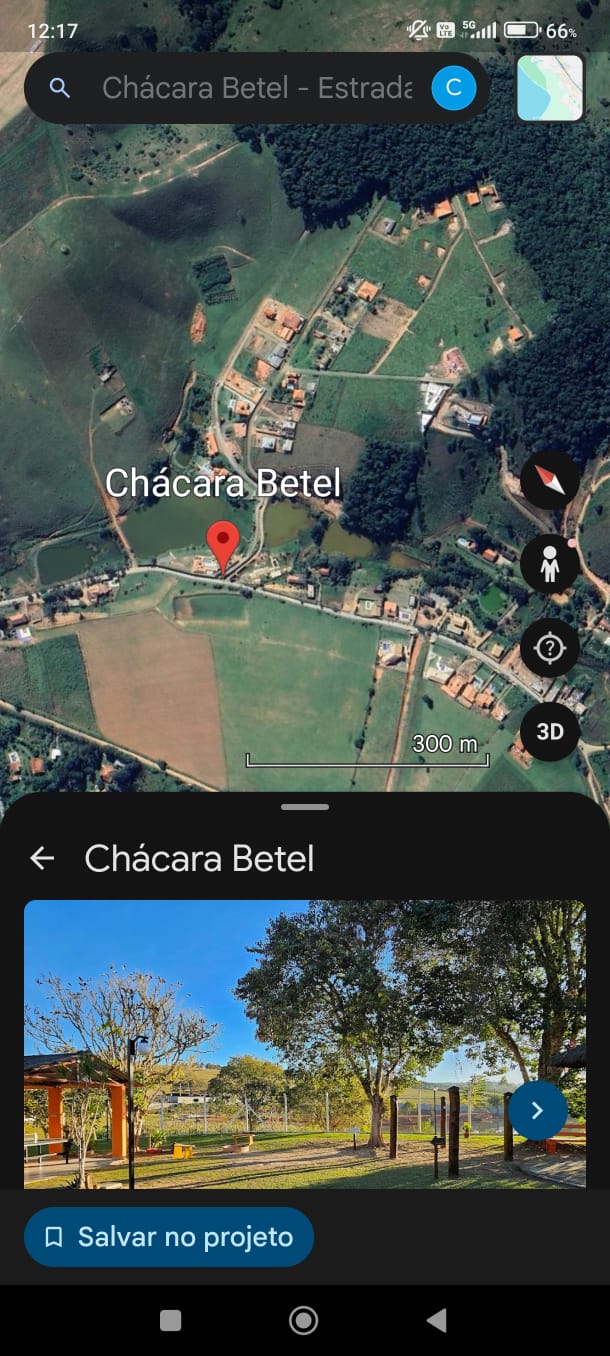Tap the system home button
Image resolution: width=610 pixels, height=1356 pixels.
click(x=304, y=1321)
